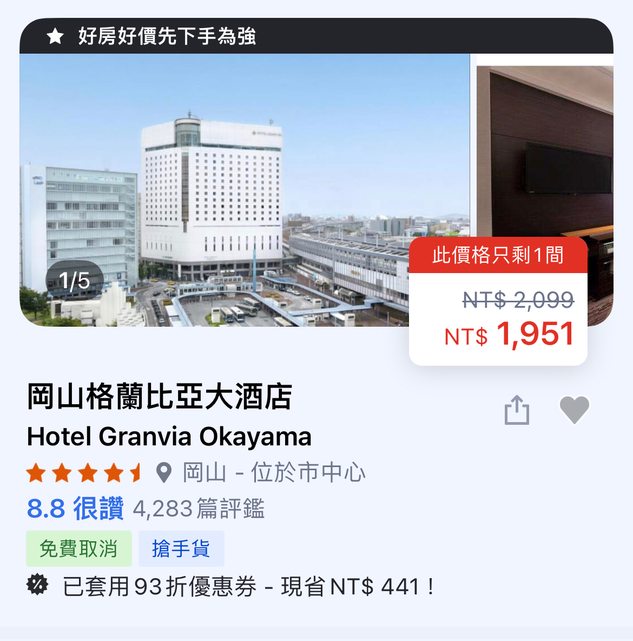Save Hotel Granvia Okayama to favorites
The image size is (633, 641).
574,410
